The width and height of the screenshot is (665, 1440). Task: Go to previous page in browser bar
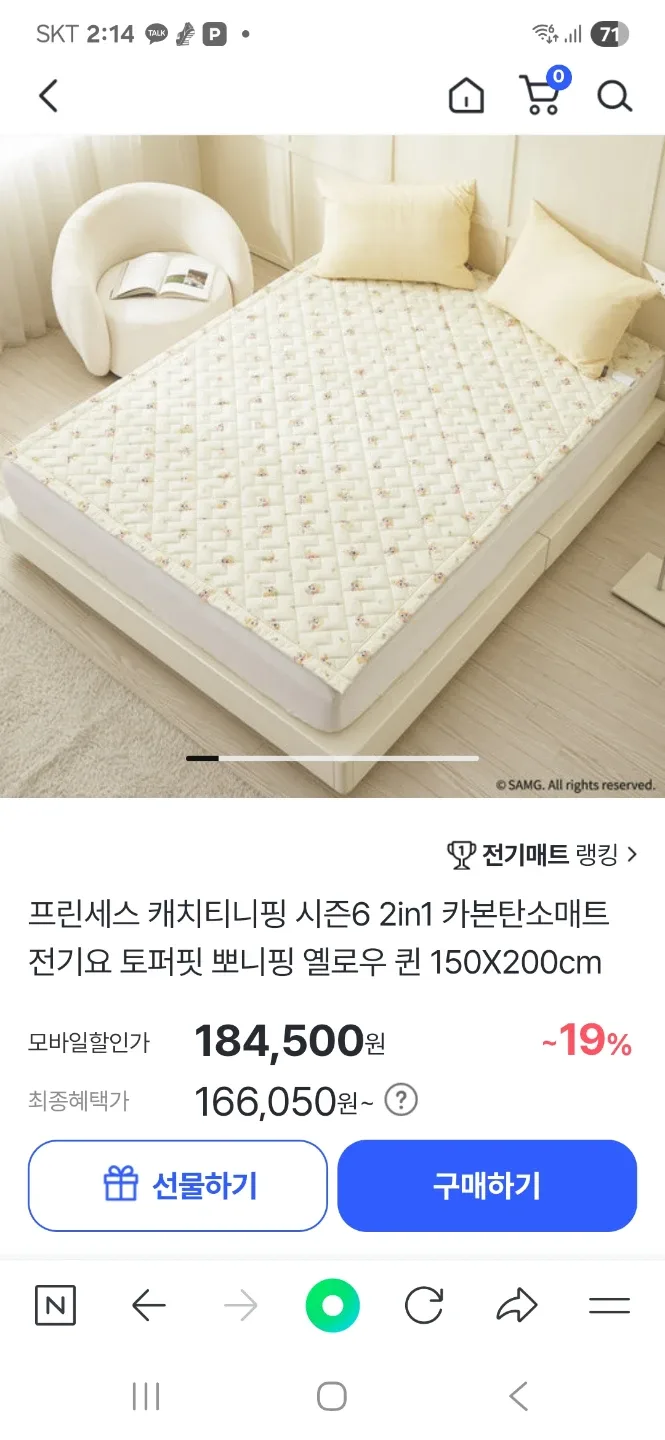[148, 1306]
